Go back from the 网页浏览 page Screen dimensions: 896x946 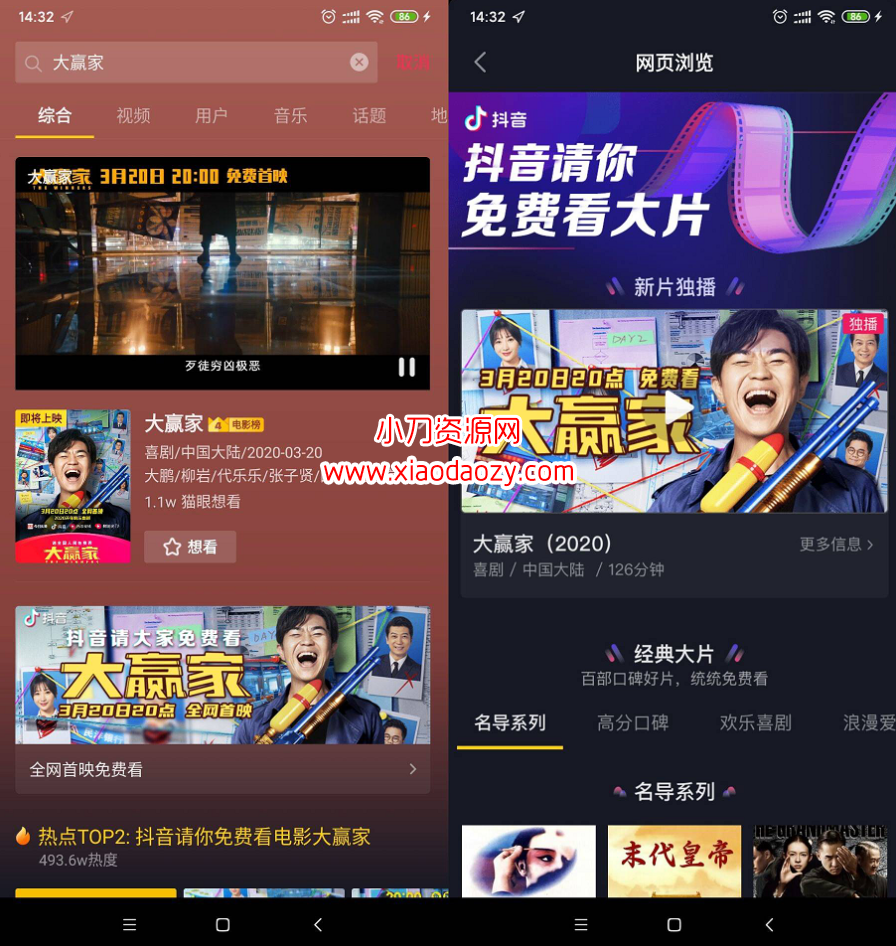point(480,62)
